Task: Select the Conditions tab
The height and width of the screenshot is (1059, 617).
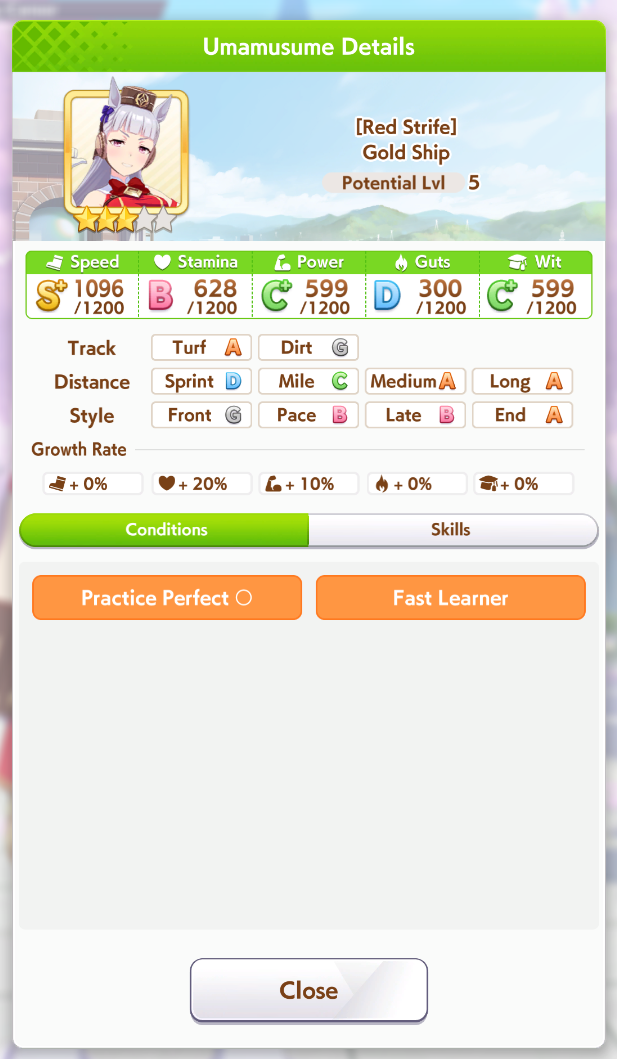Action: 166,530
